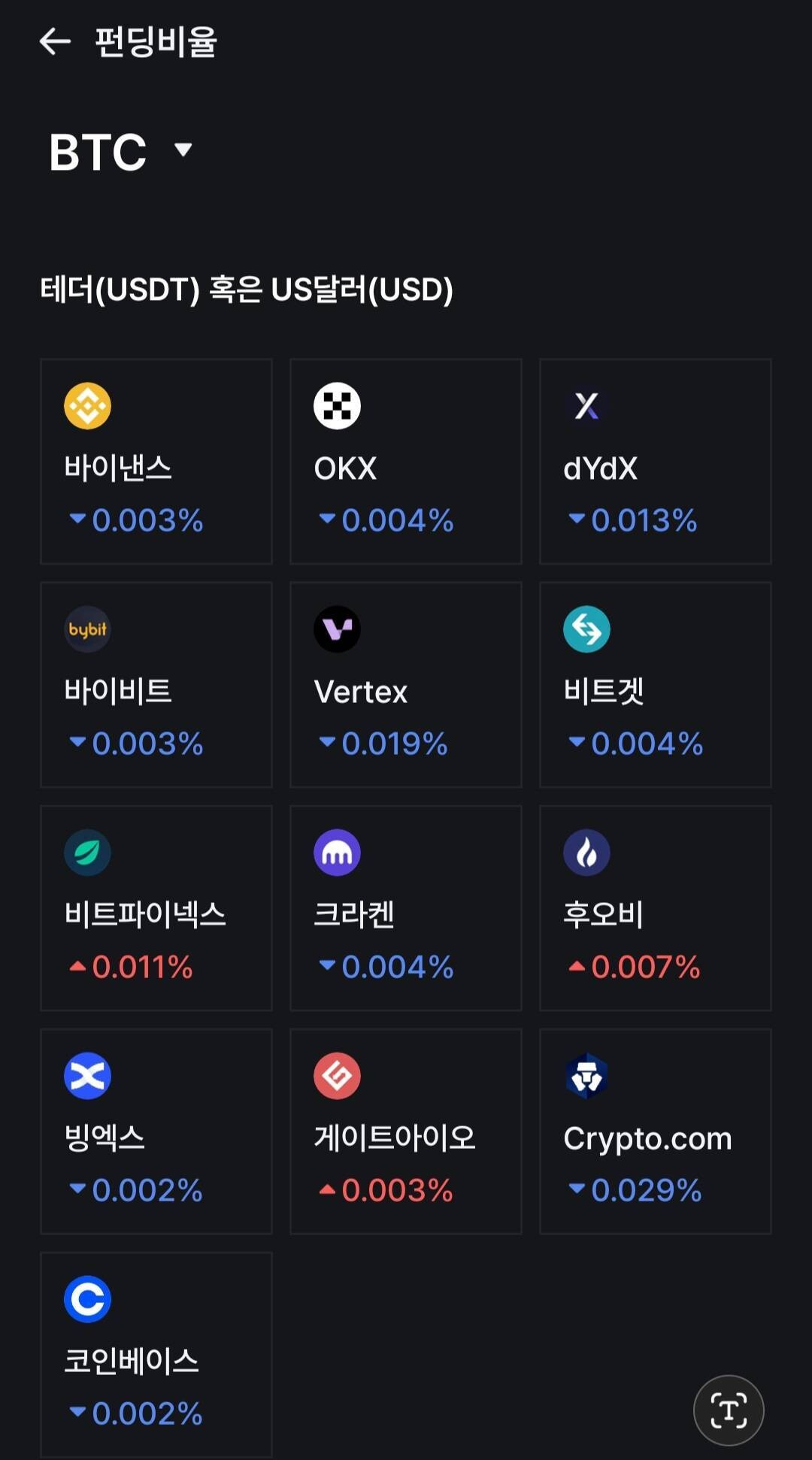Screen dimensions: 812x1460
Task: Select the 크라켄 card
Action: (406, 908)
